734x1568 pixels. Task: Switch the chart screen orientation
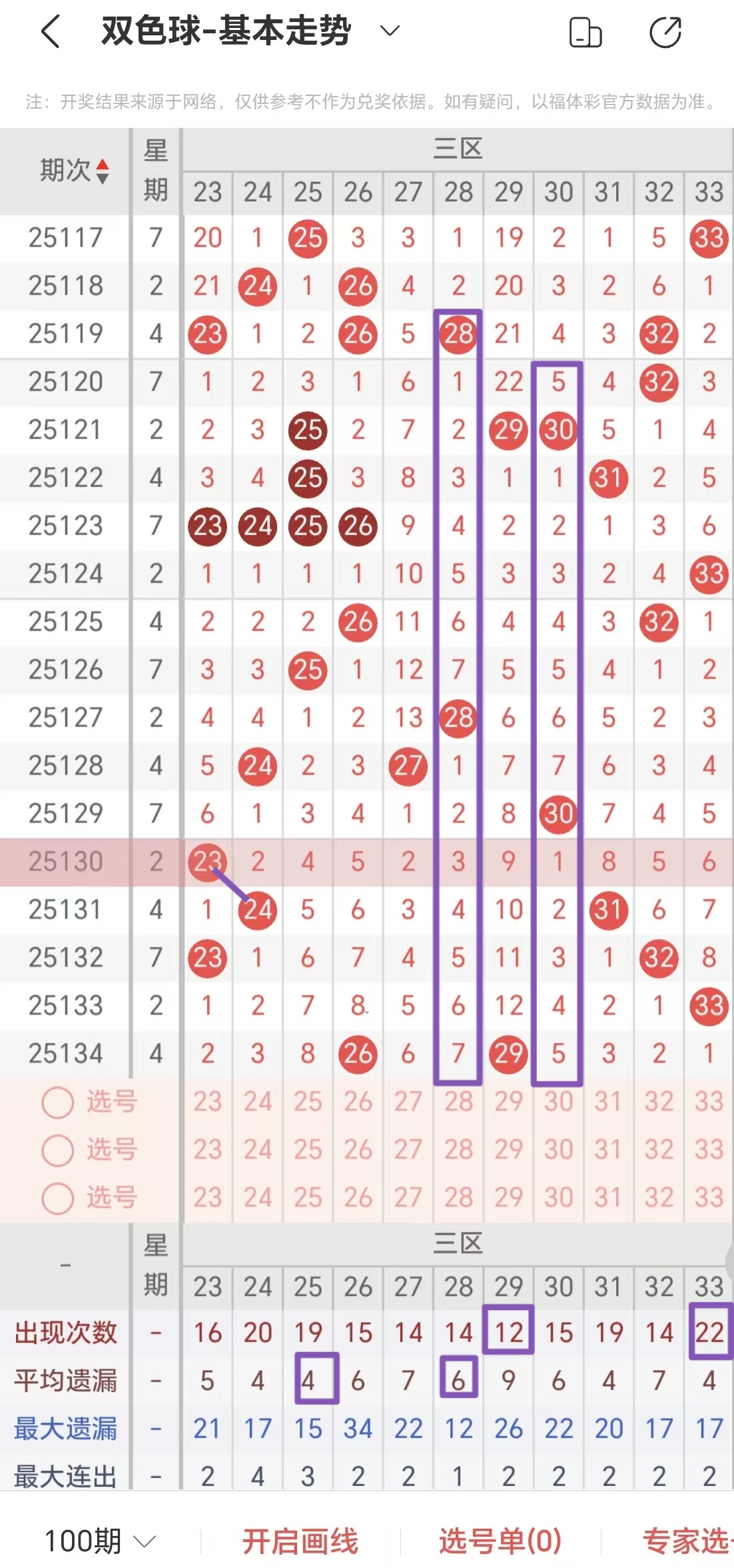coord(585,33)
